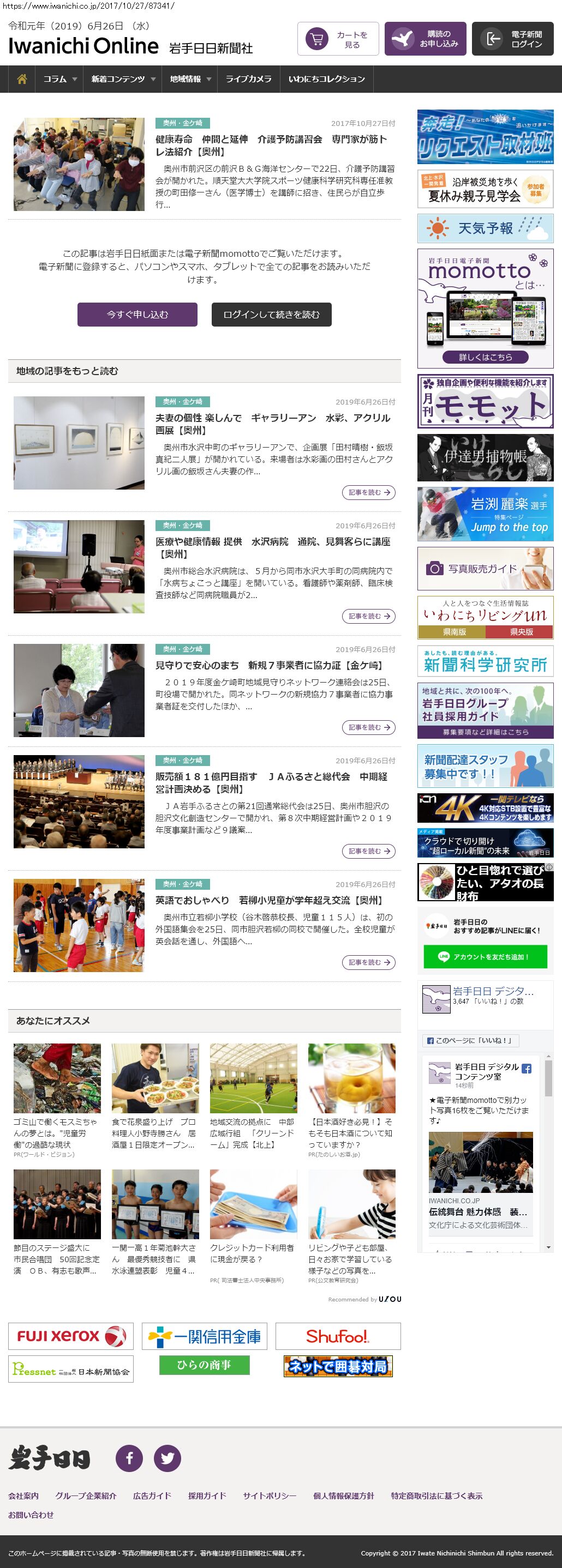Tap 今すぐ申し込む button
Screen dimensions: 562x1568
[x=137, y=315]
